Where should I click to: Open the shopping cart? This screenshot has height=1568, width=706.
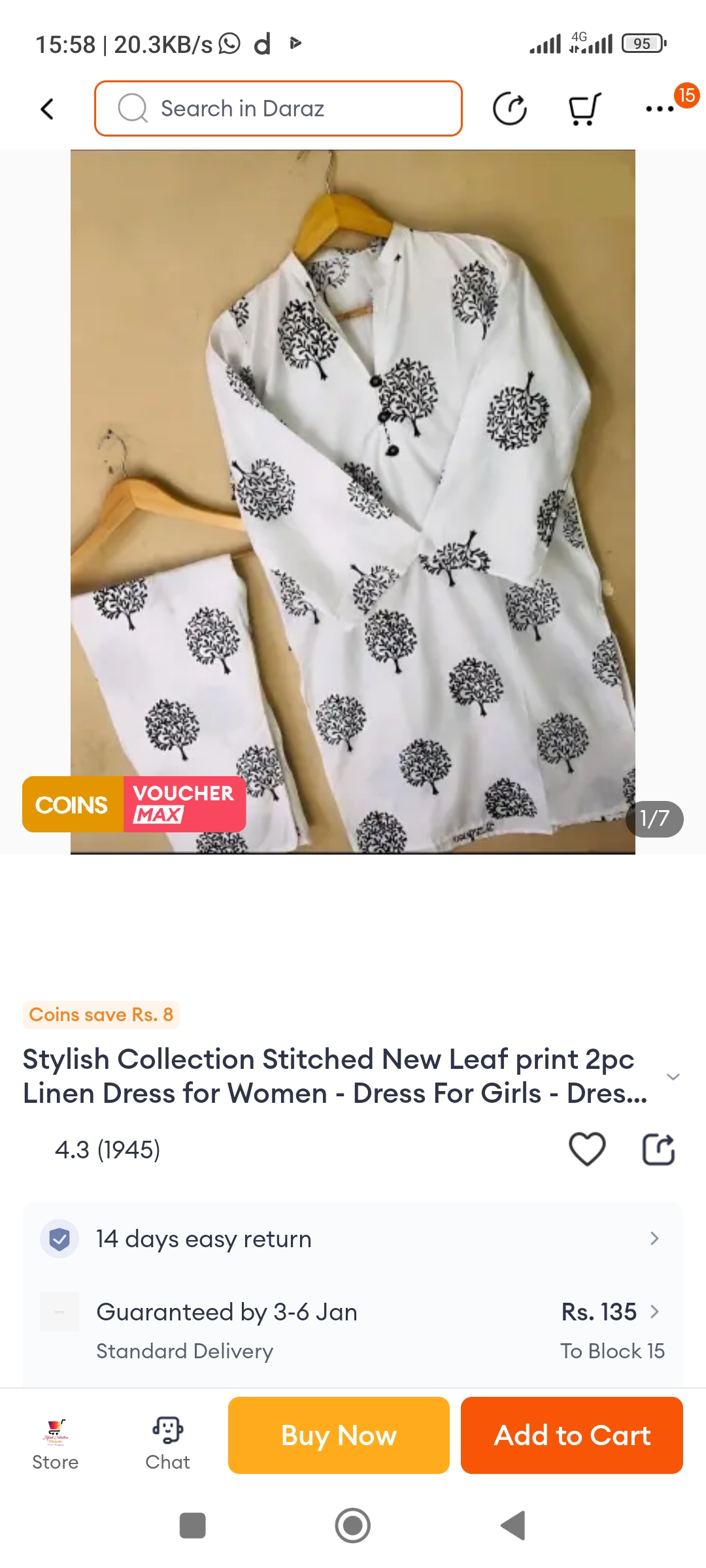584,109
